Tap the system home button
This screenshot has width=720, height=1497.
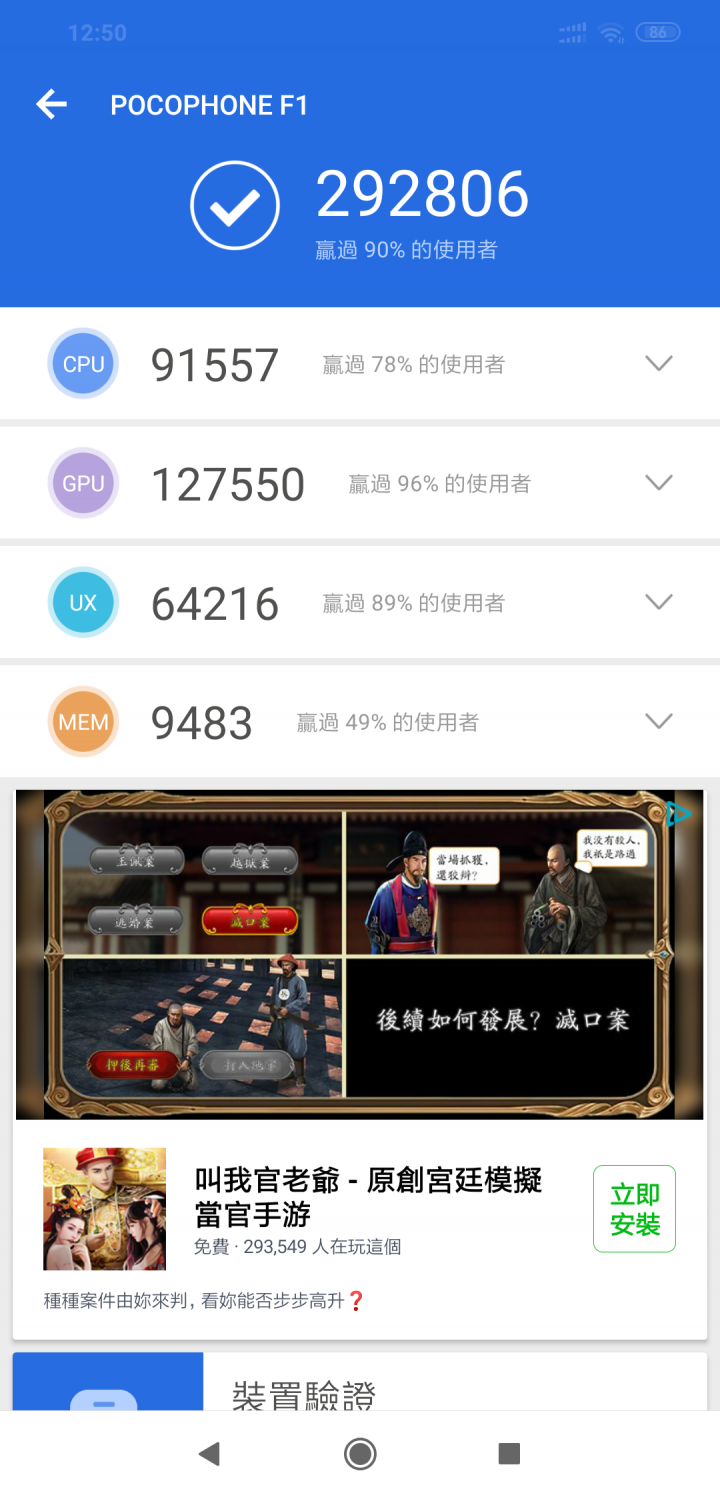(360, 1453)
